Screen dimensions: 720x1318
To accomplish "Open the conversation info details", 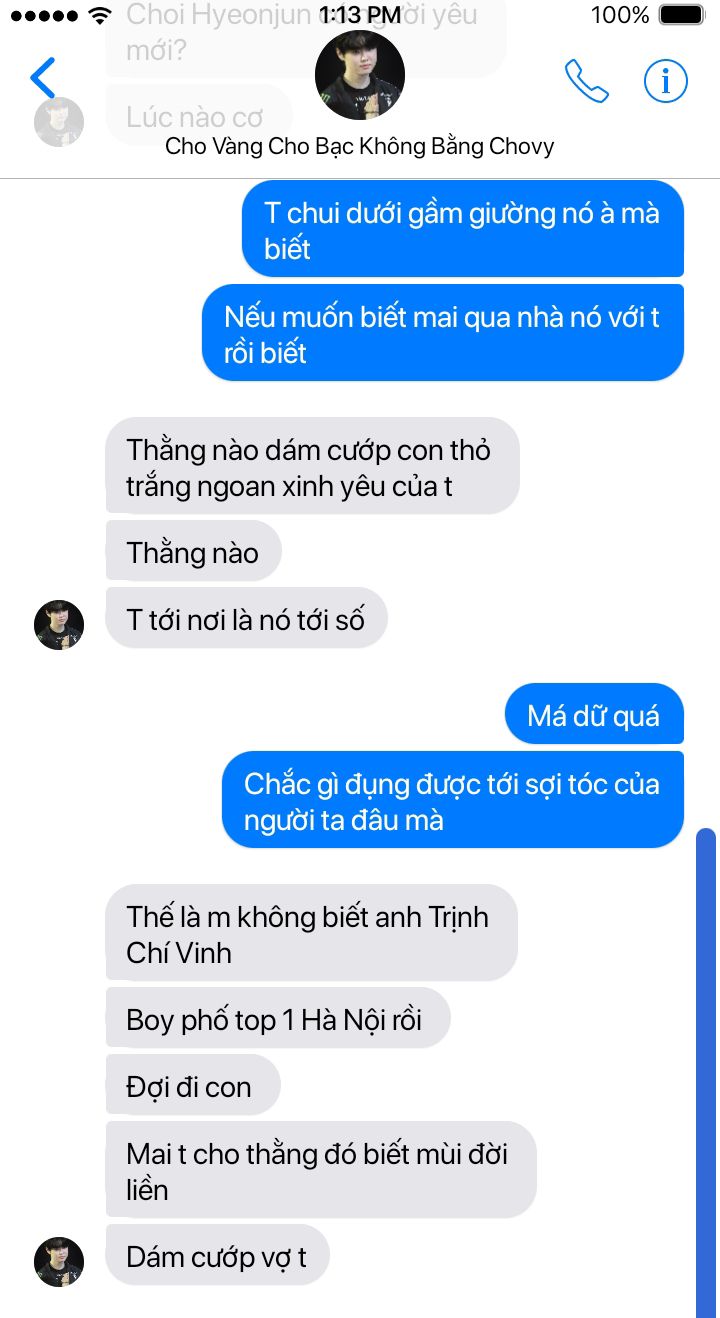I will [x=666, y=81].
